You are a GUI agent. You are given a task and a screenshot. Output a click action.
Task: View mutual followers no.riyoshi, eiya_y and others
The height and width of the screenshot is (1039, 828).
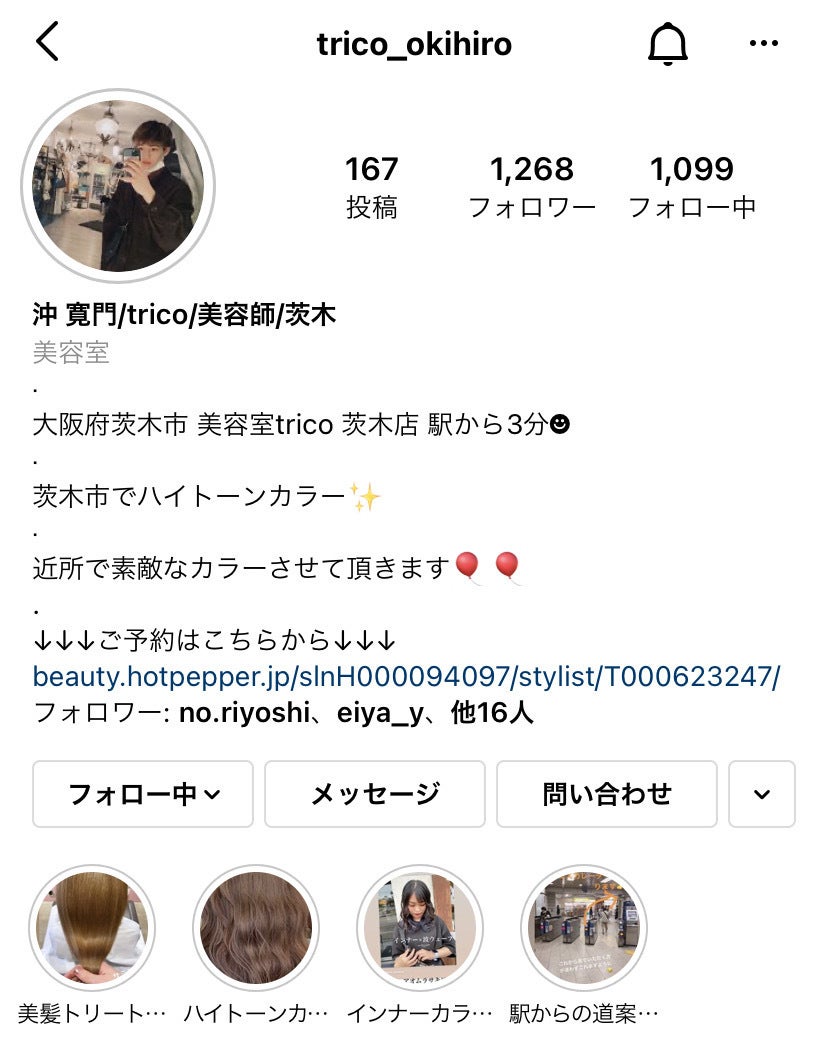pos(284,713)
